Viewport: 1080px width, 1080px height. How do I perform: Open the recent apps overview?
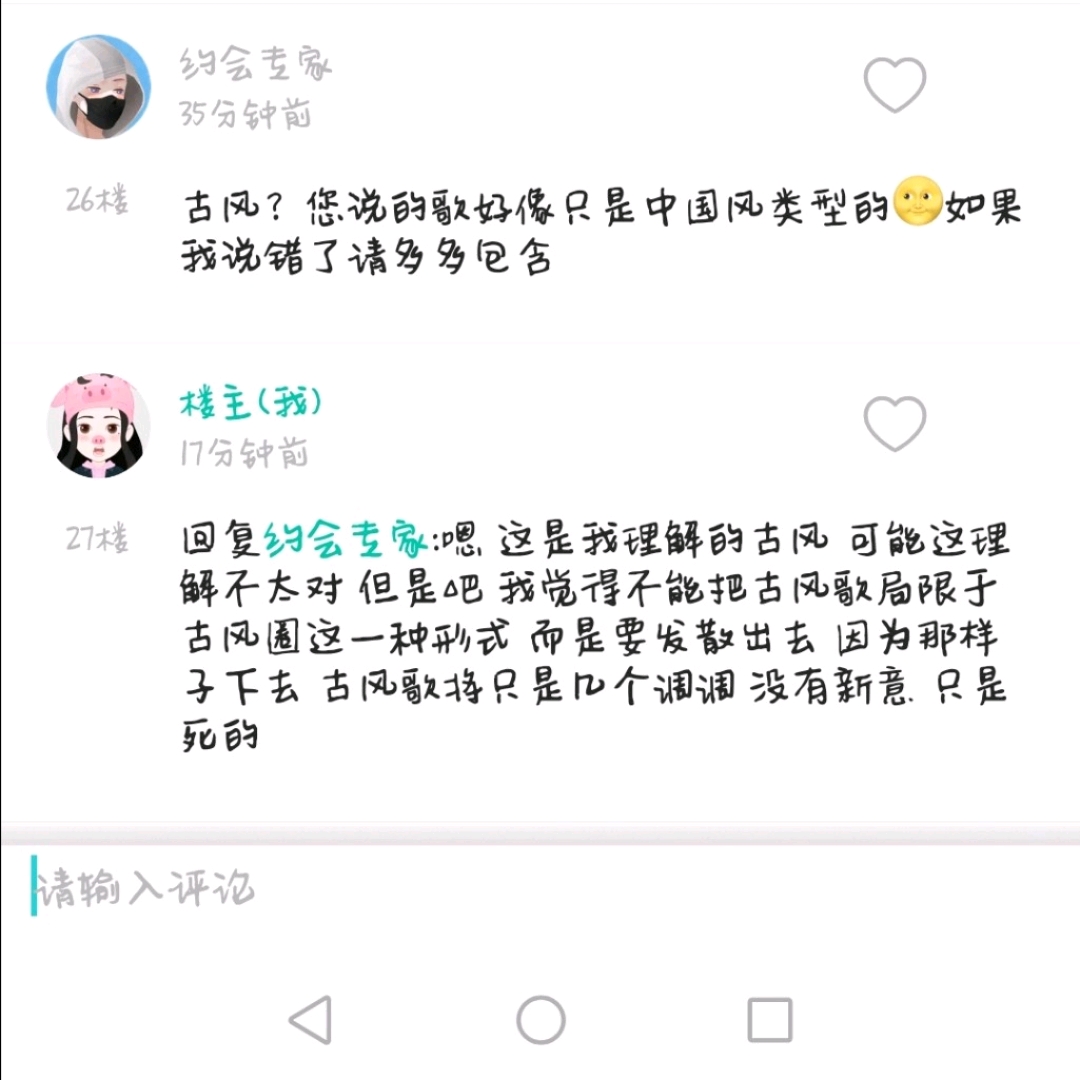coord(769,1020)
